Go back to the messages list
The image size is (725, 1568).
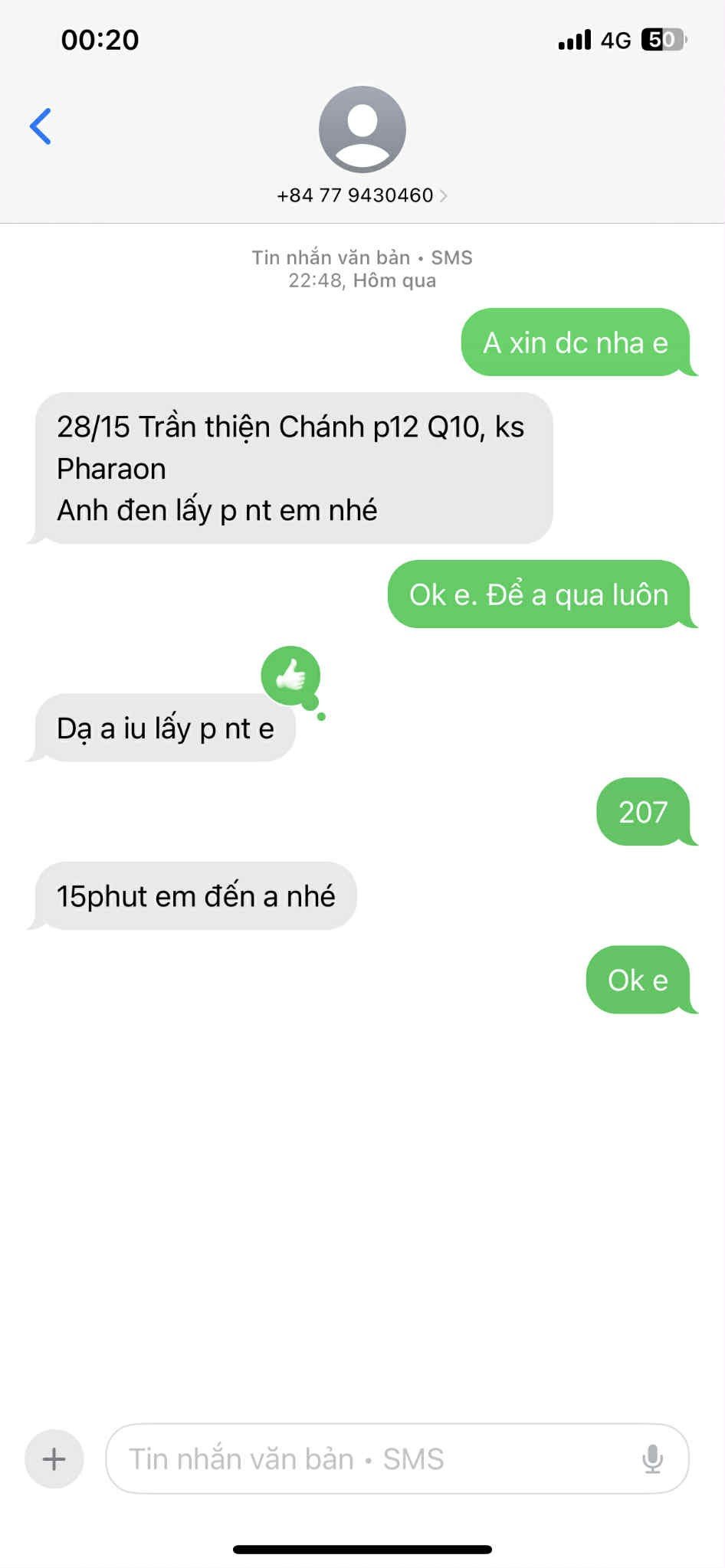click(41, 126)
